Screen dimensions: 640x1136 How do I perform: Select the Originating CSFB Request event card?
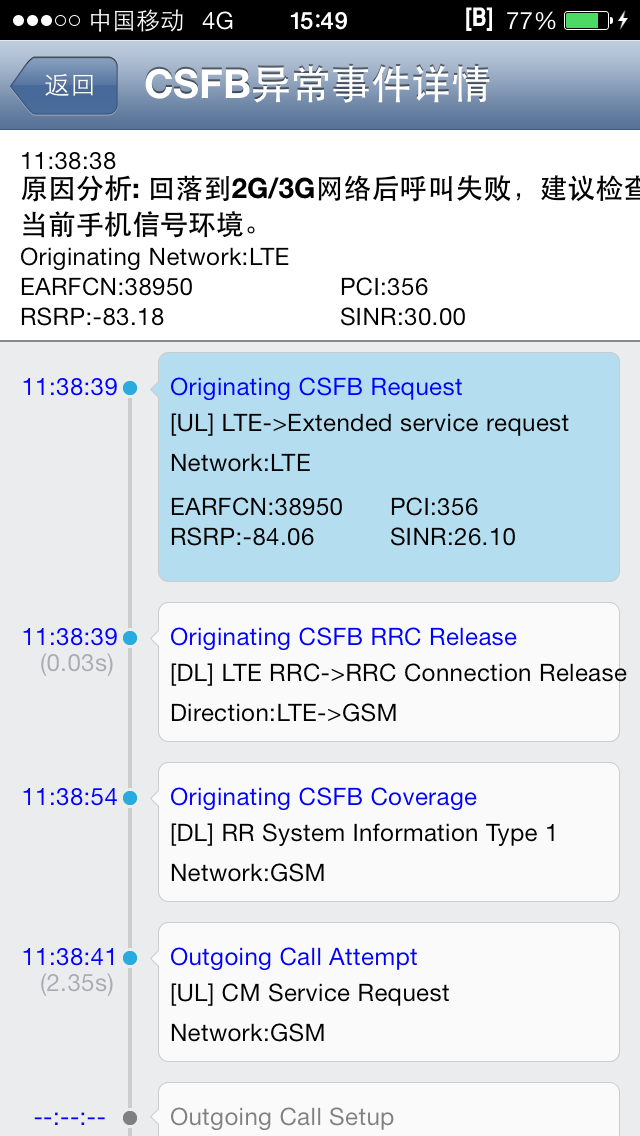tap(388, 467)
